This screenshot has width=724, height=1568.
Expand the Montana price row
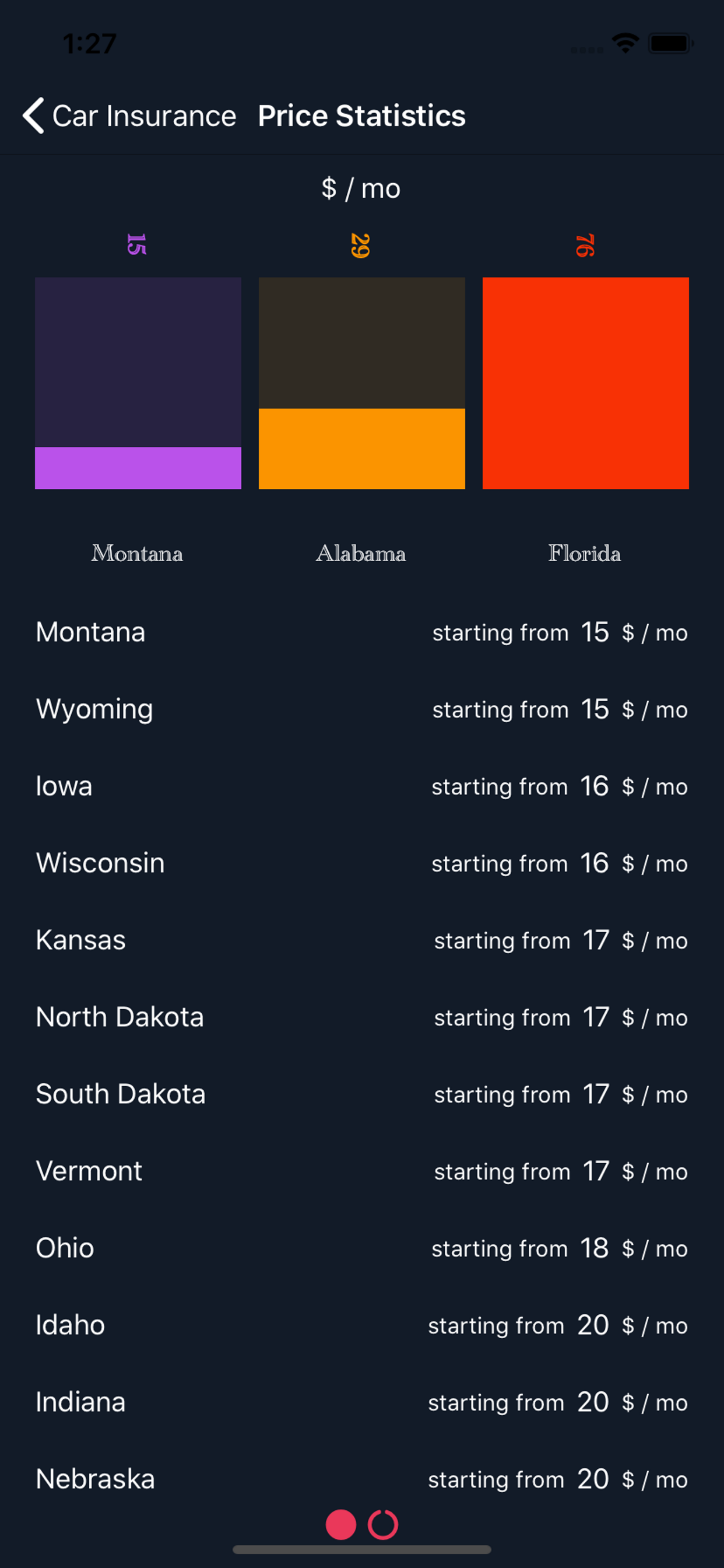(362, 632)
